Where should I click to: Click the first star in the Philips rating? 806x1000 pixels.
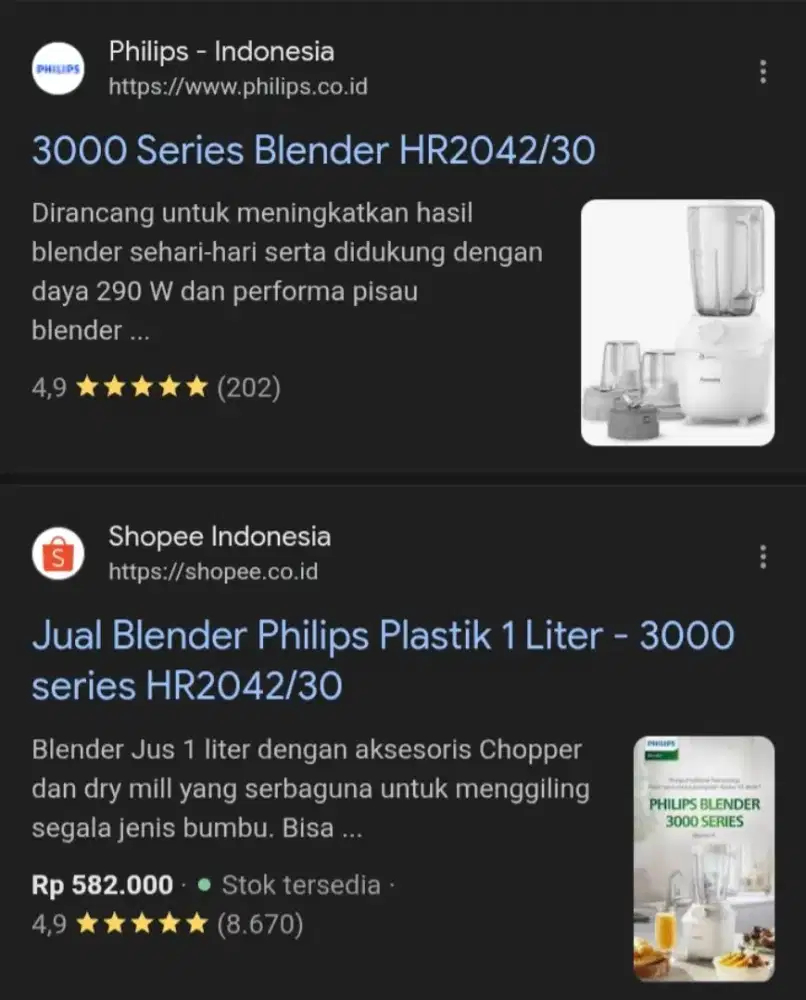tap(87, 386)
